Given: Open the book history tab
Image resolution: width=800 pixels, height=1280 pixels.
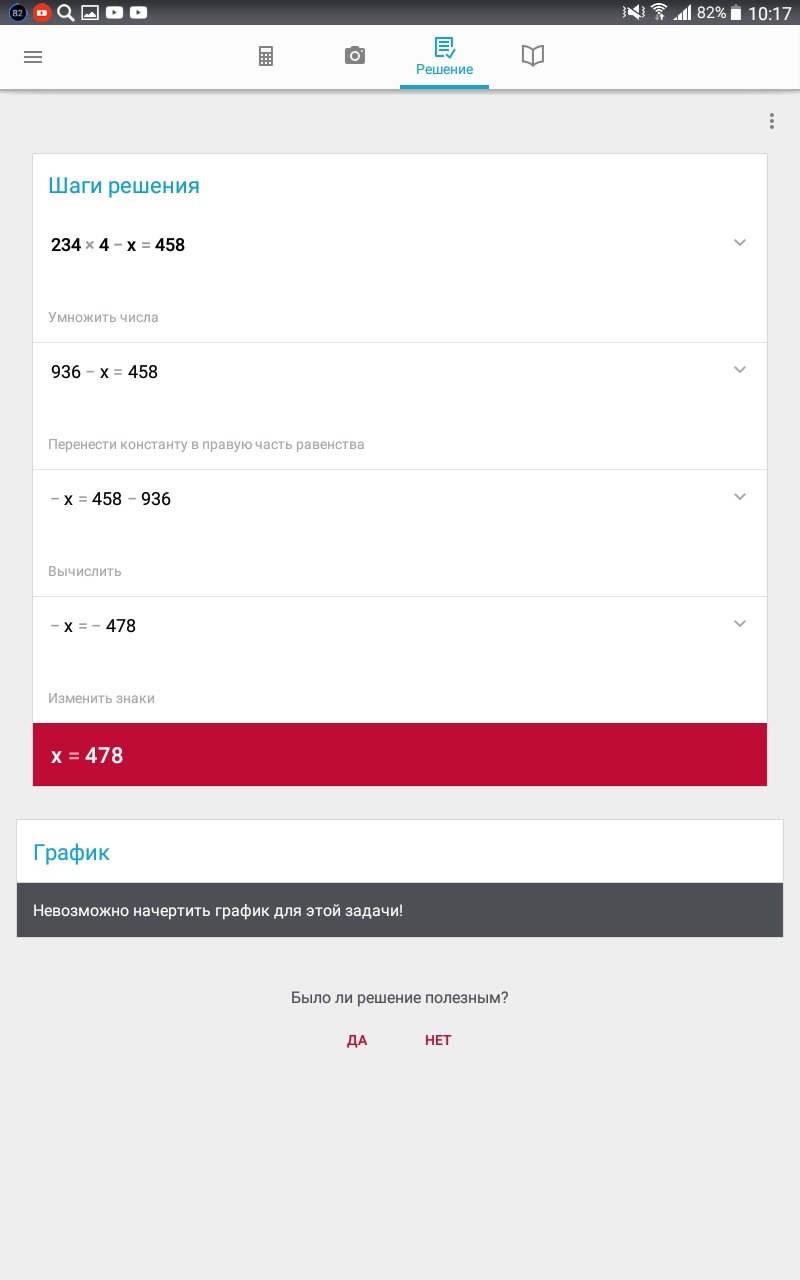Looking at the screenshot, I should tap(533, 56).
